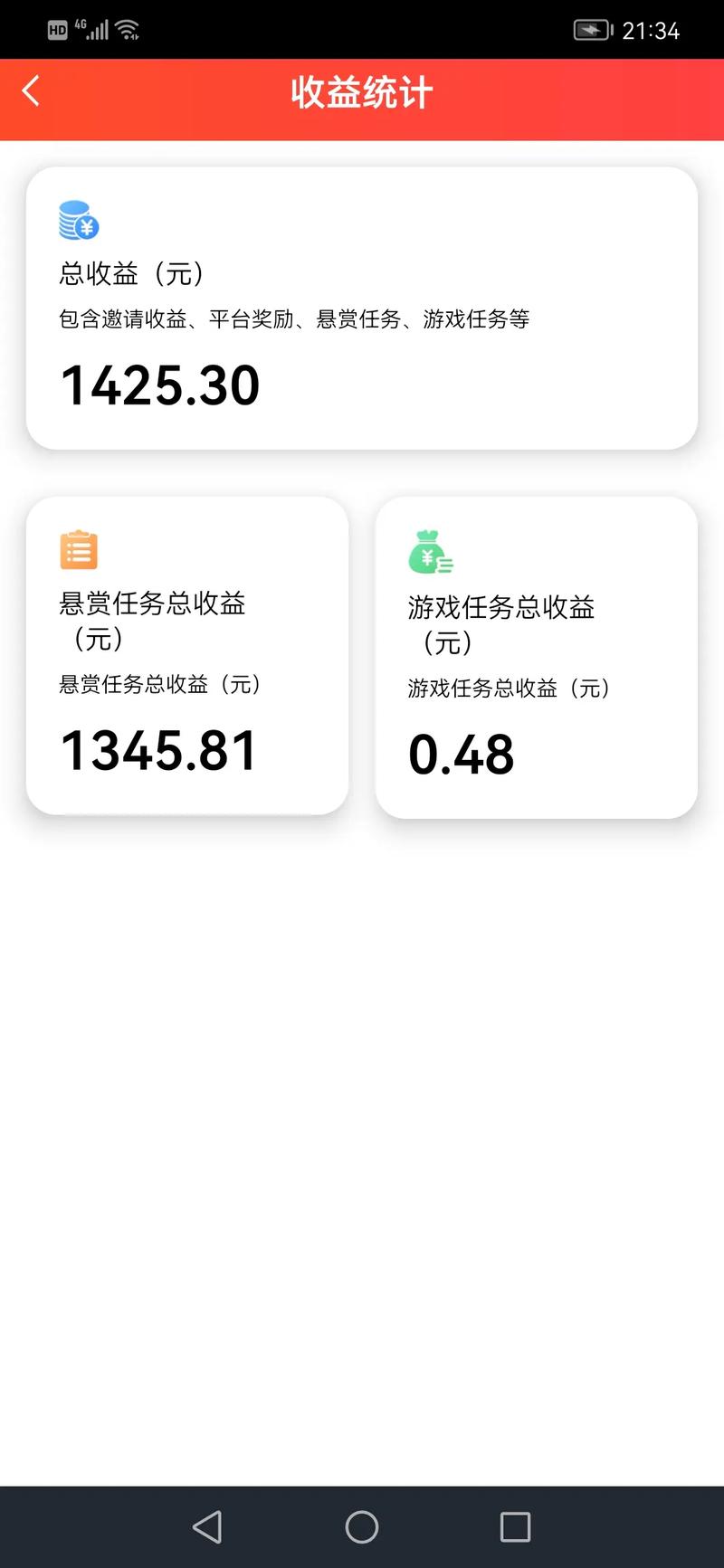
Task: Open the 总收益 card
Action: tap(362, 308)
